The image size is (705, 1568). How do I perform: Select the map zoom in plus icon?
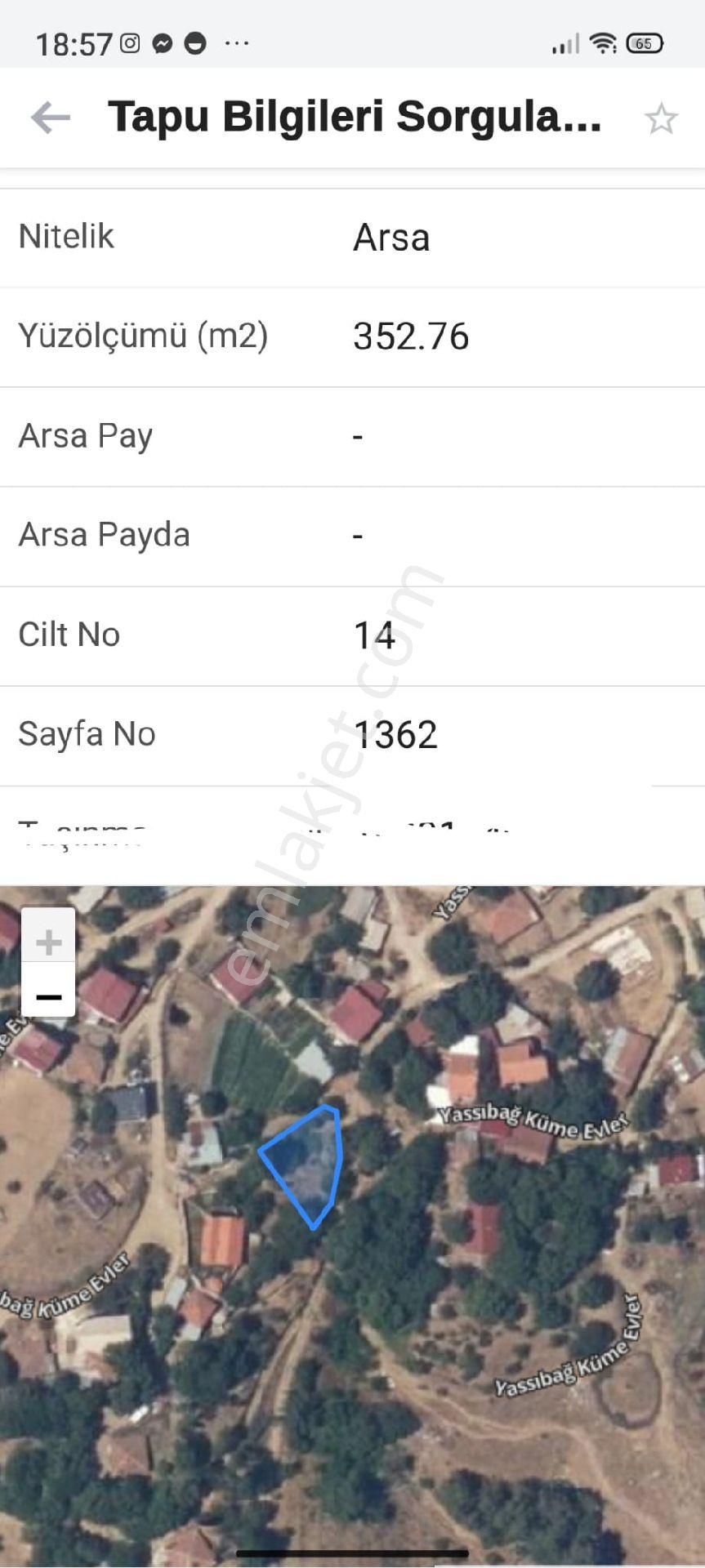48,941
